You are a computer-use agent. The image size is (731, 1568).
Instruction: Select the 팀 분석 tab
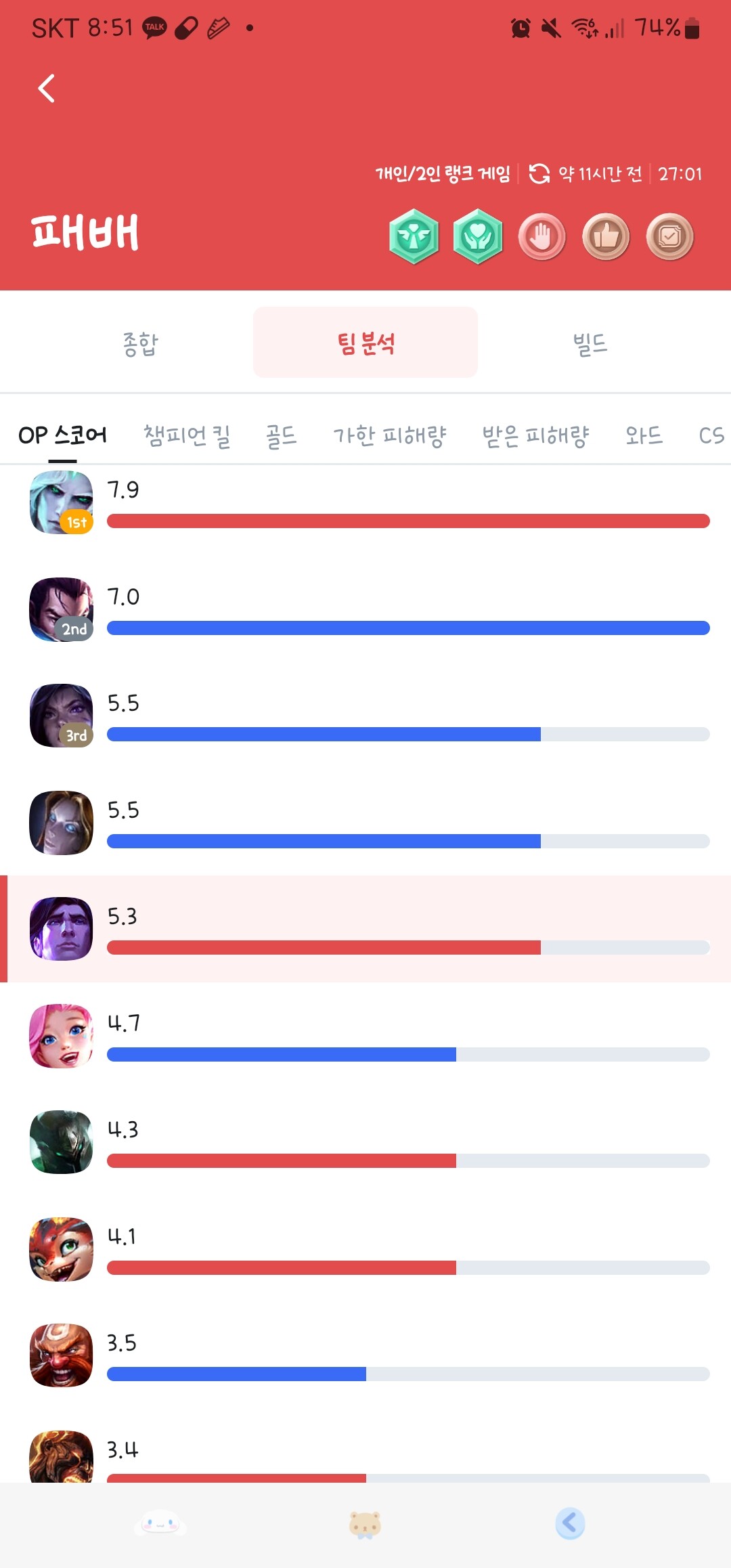[365, 343]
